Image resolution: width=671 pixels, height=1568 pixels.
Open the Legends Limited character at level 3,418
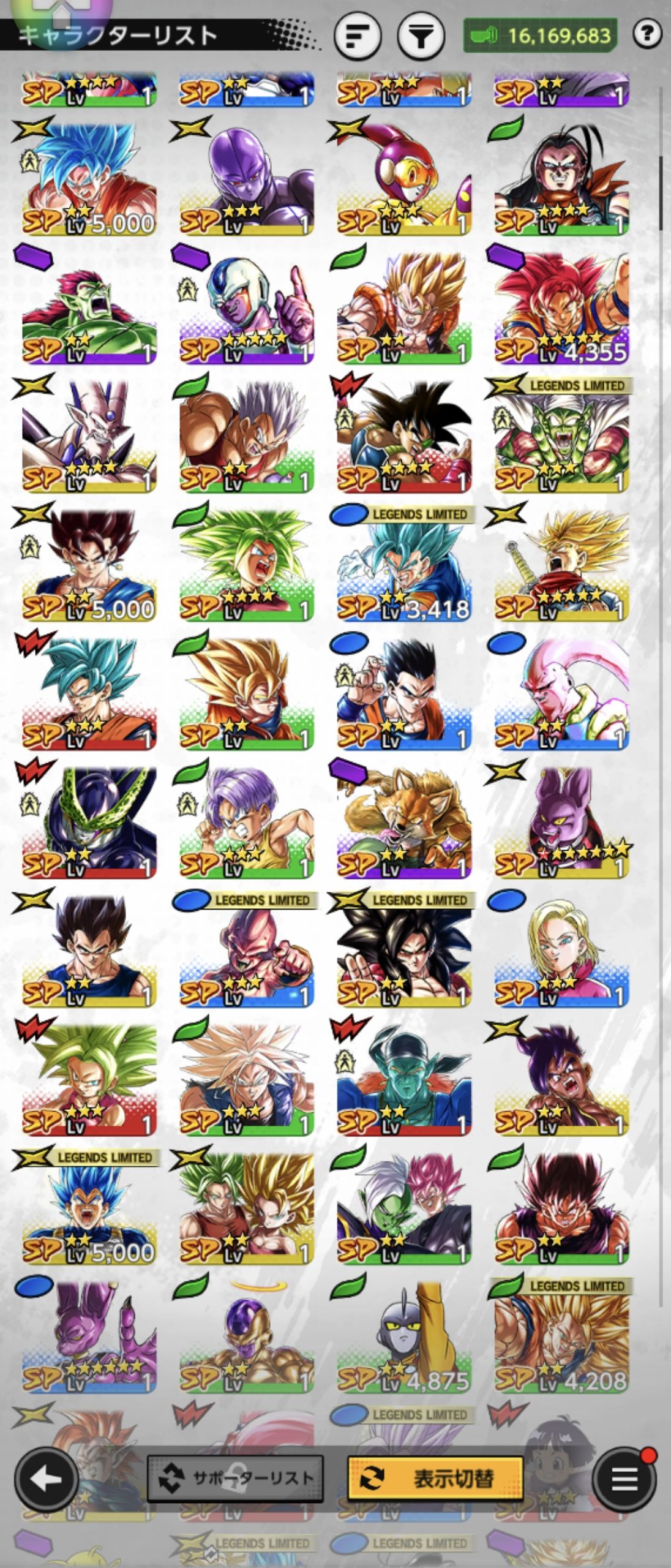tap(403, 567)
